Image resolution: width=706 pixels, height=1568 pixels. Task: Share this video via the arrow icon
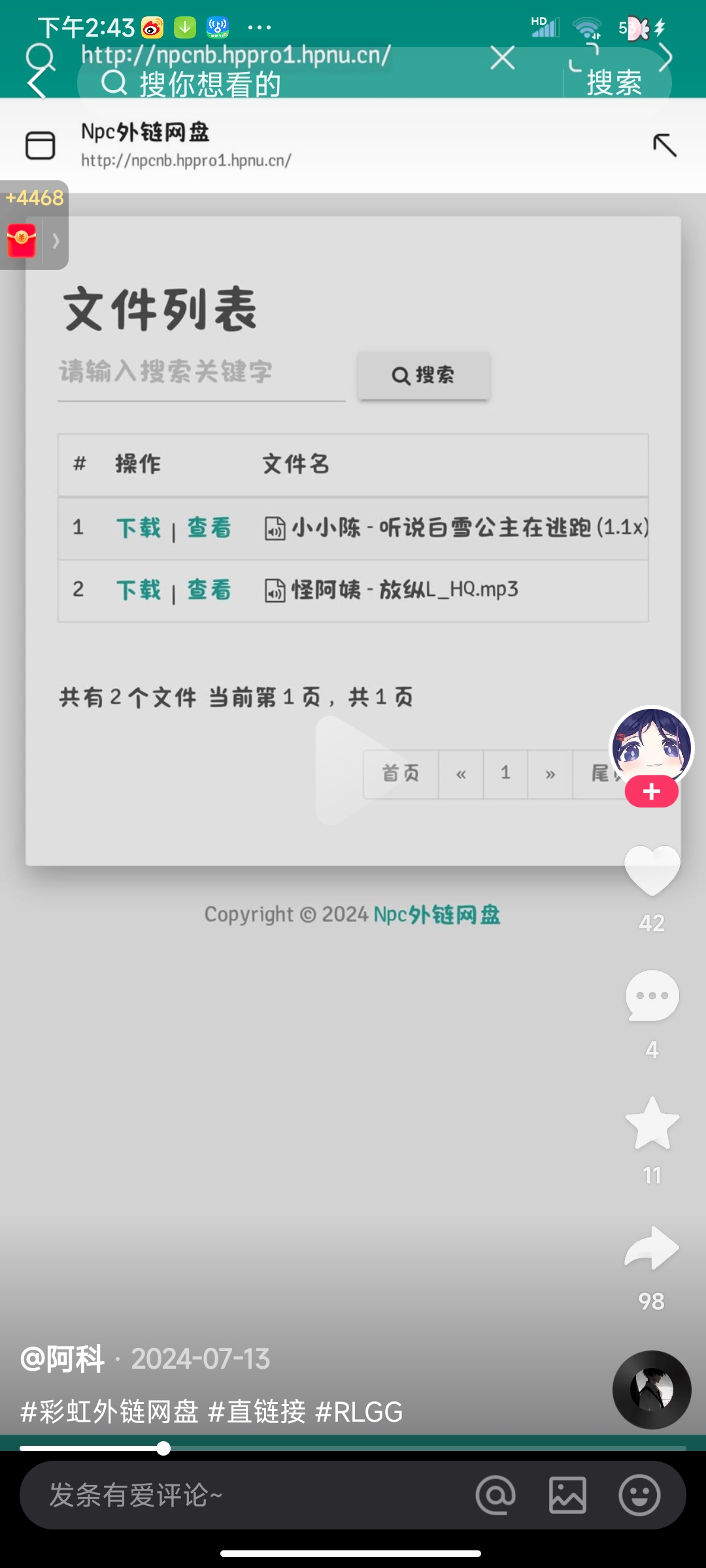(652, 1248)
